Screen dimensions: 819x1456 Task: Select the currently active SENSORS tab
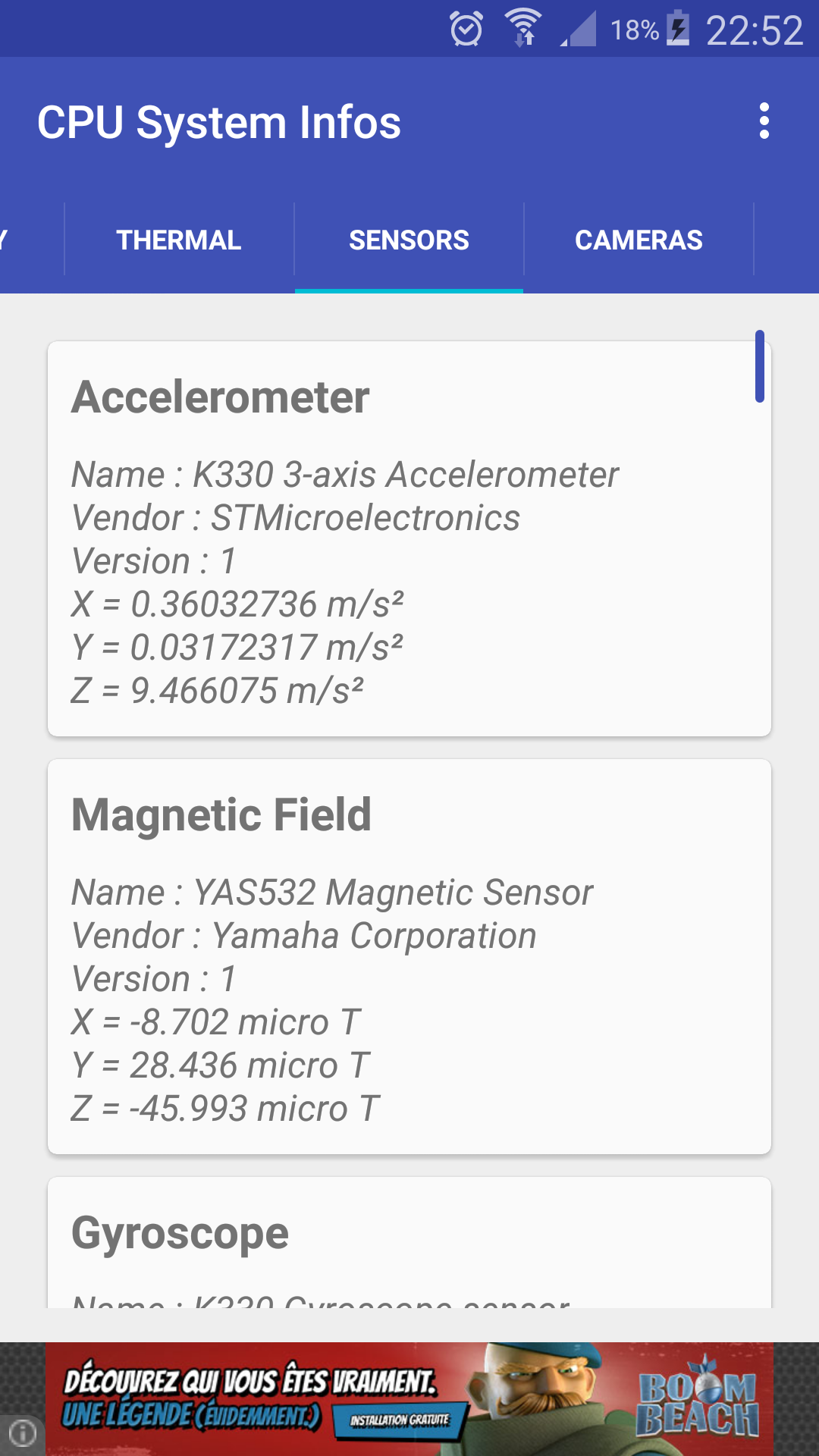pyautogui.click(x=409, y=240)
